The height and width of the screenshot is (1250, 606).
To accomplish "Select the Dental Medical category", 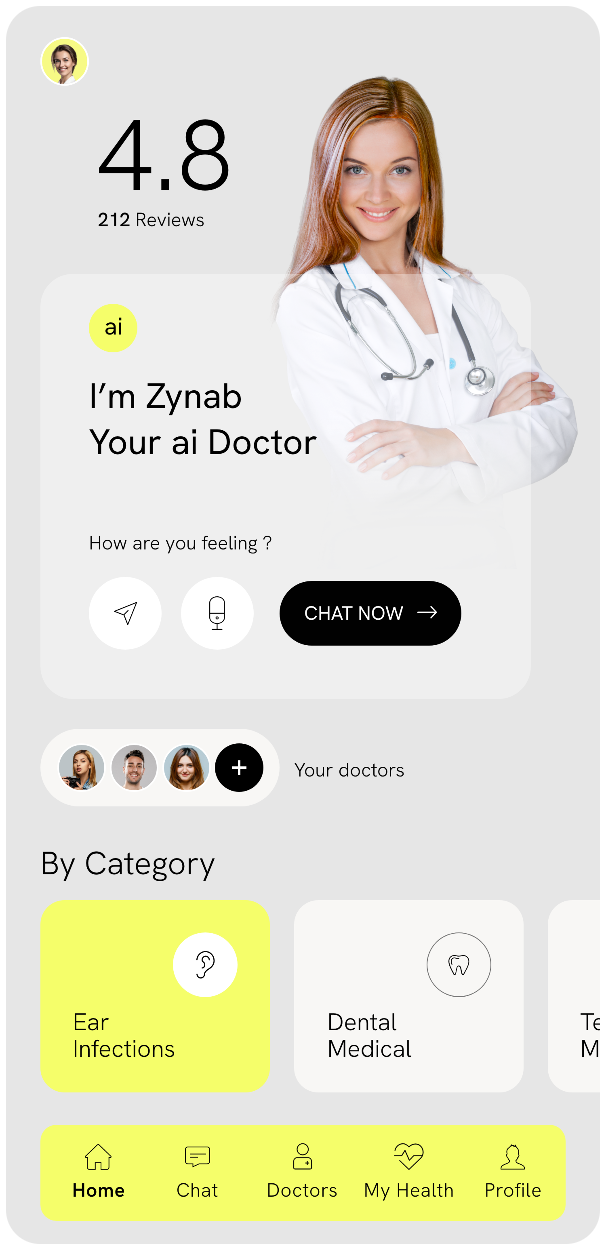I will pyautogui.click(x=408, y=995).
